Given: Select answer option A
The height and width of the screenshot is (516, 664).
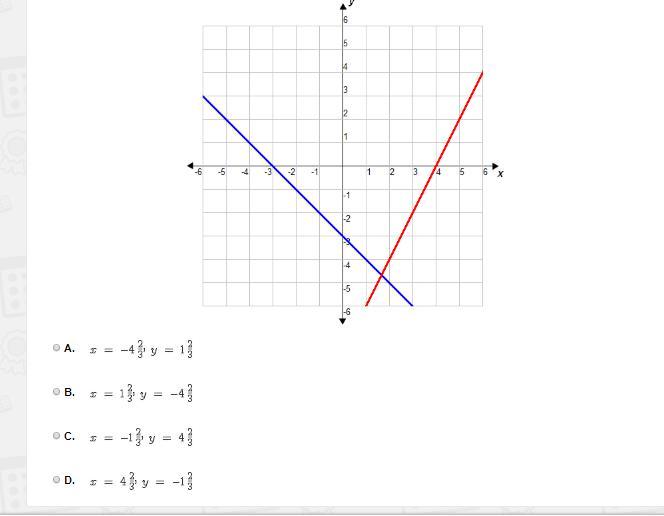Looking at the screenshot, I should tap(56, 348).
